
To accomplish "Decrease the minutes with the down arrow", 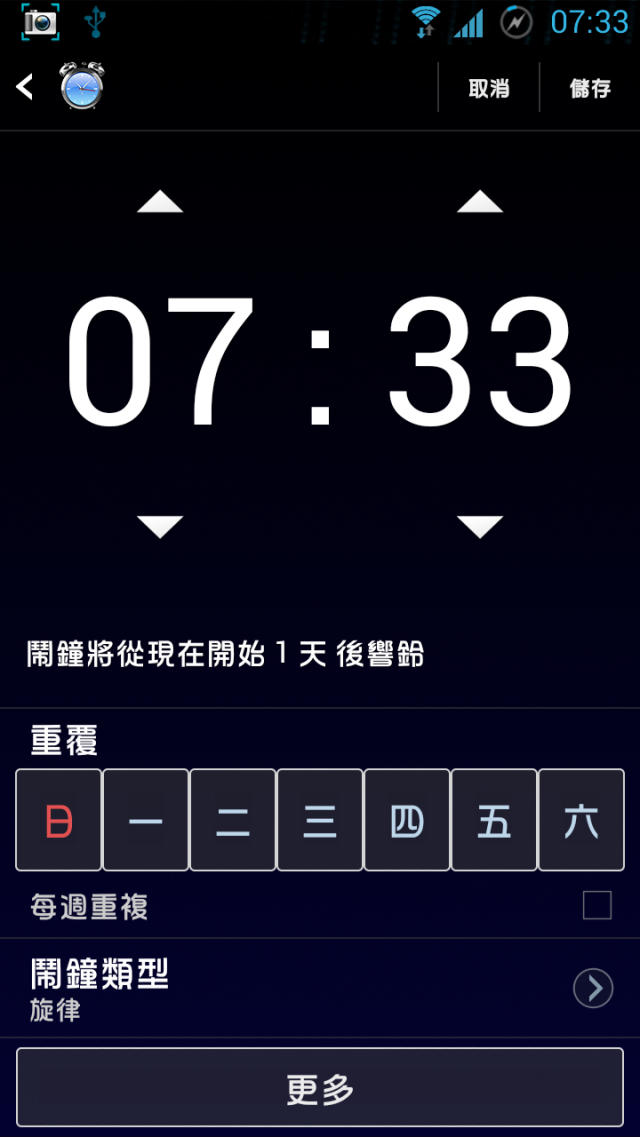I will pyautogui.click(x=479, y=526).
